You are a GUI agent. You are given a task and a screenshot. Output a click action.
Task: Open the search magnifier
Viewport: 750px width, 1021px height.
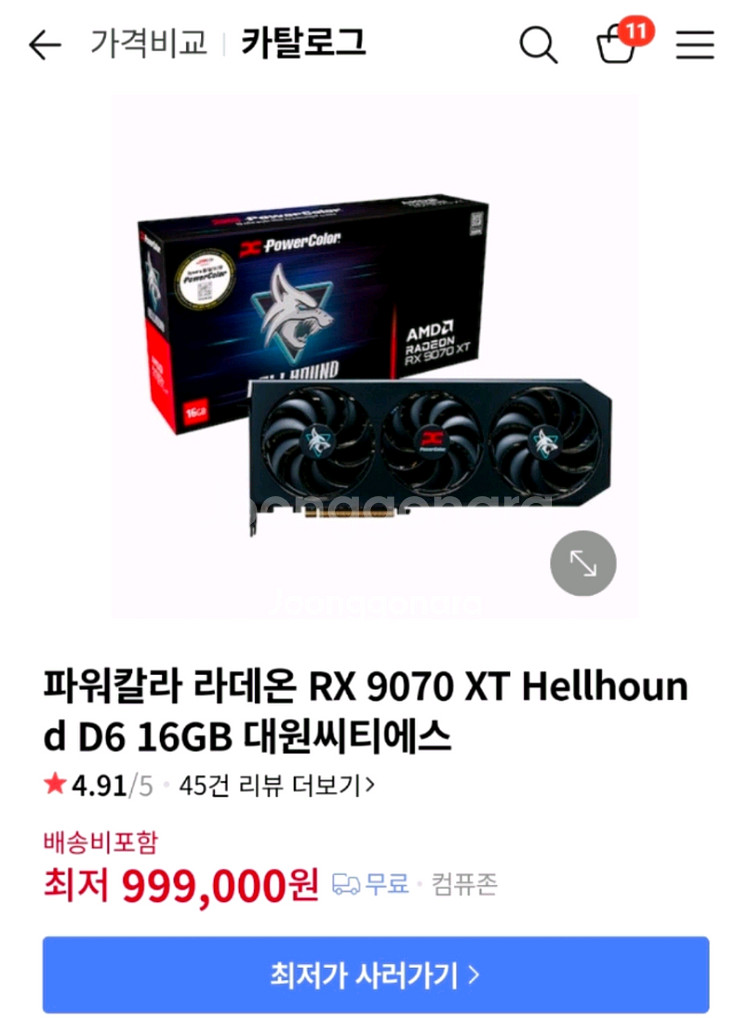point(538,45)
